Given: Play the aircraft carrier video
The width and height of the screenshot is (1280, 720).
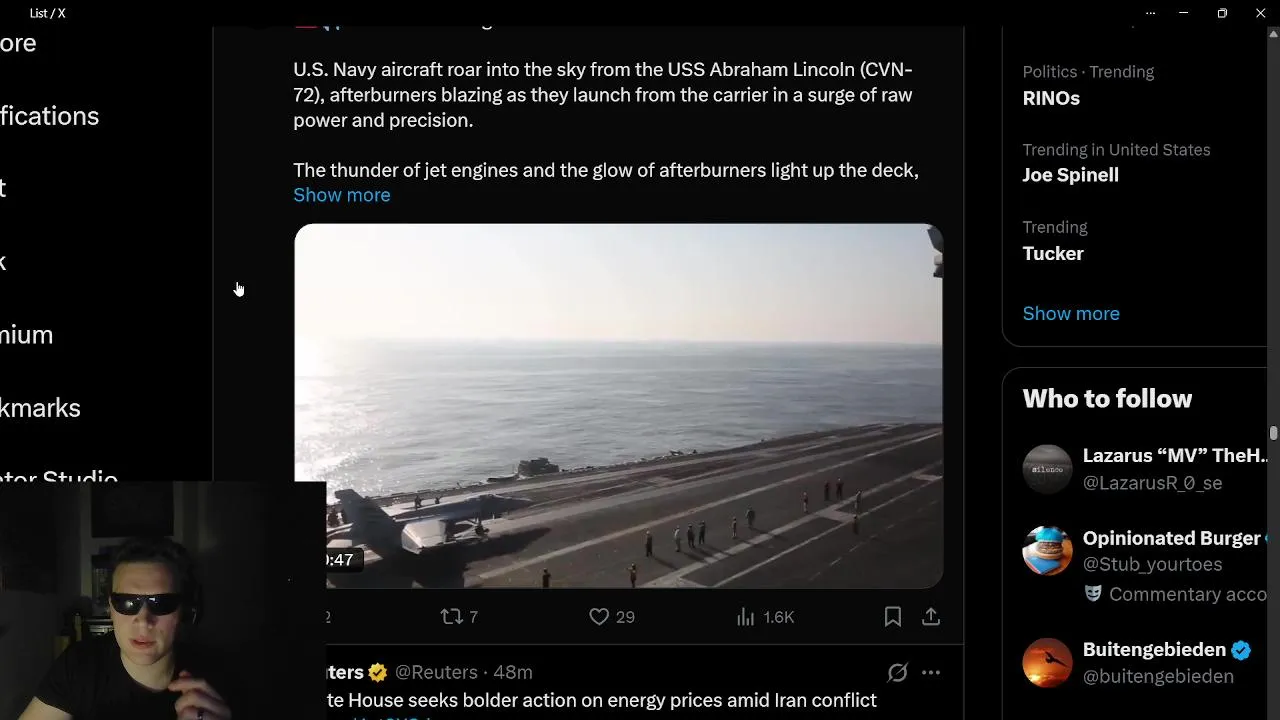Looking at the screenshot, I should (618, 405).
